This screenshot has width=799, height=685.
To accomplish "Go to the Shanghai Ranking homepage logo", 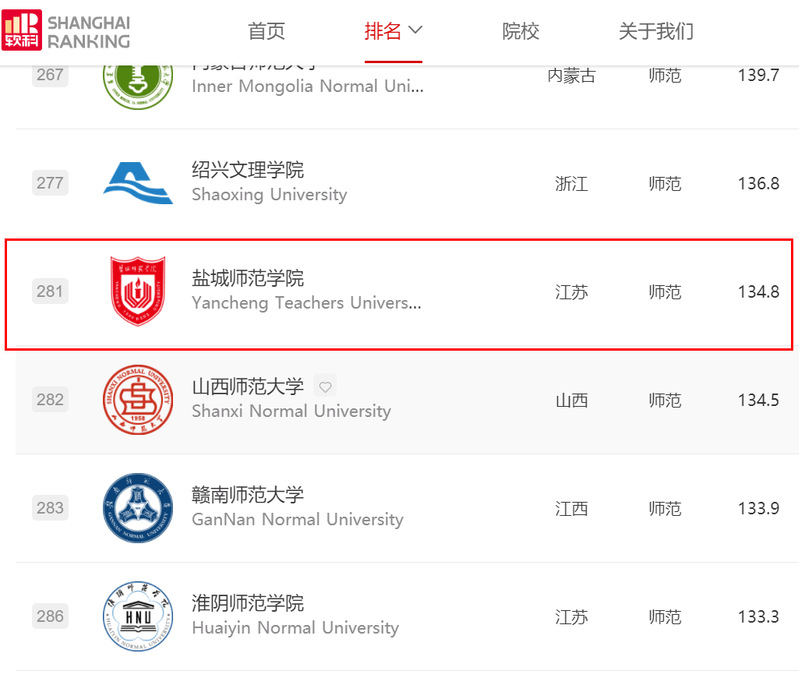I will [x=66, y=31].
